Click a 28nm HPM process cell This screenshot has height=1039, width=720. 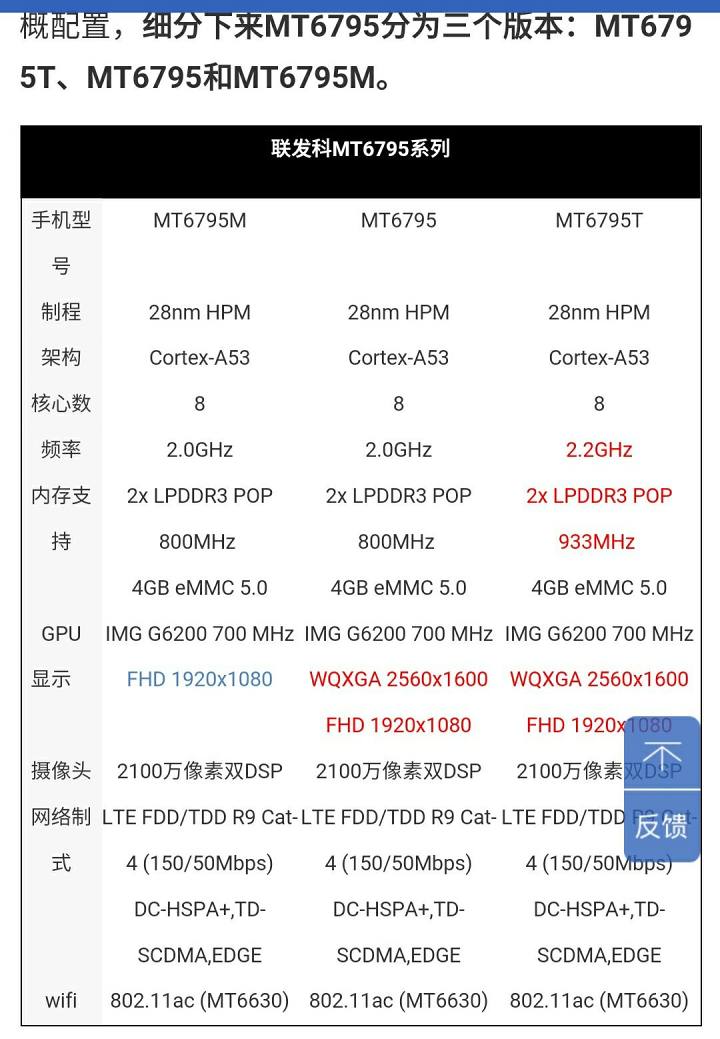pyautogui.click(x=199, y=312)
